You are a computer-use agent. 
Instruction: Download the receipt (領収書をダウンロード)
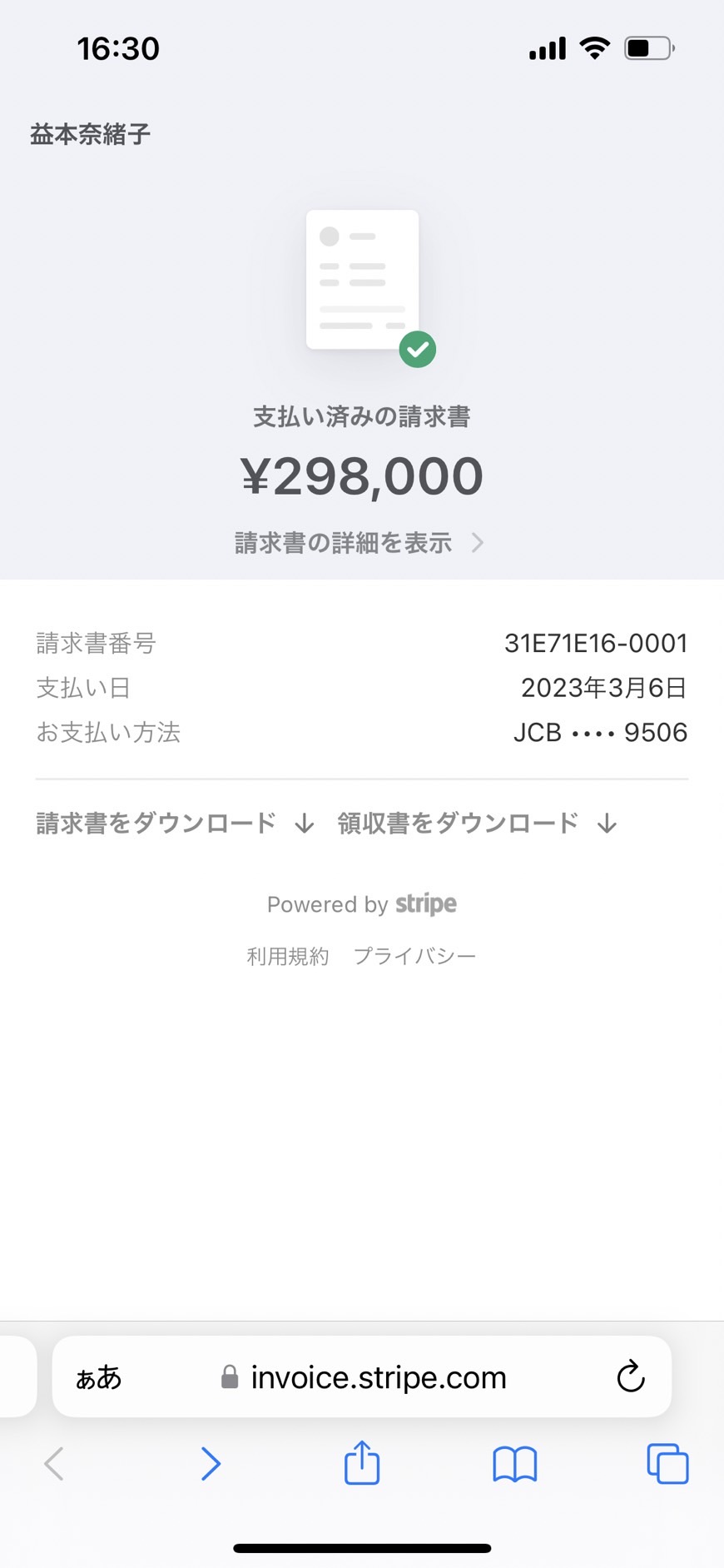[478, 823]
